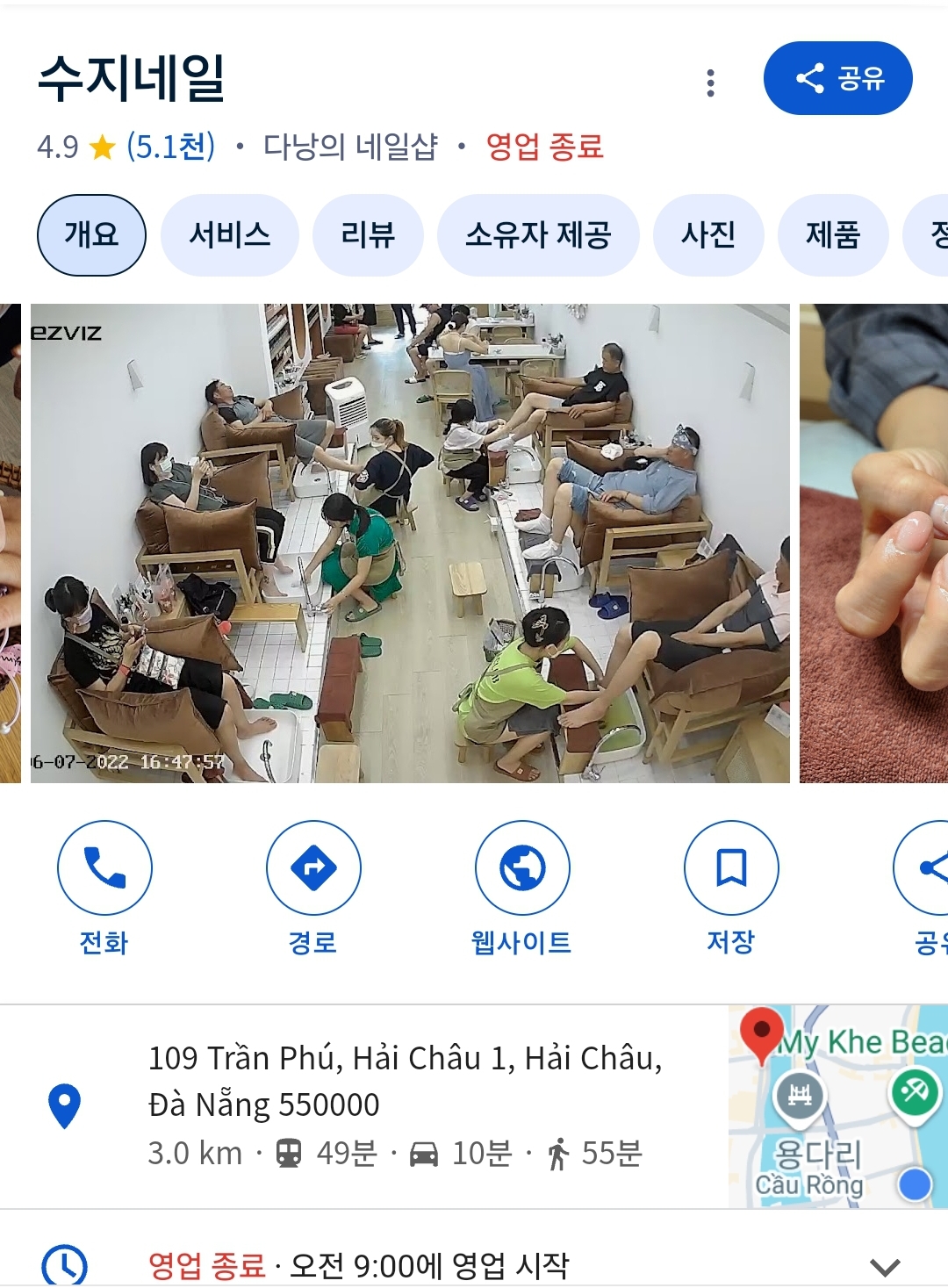Select the 개요 tab

pyautogui.click(x=91, y=235)
